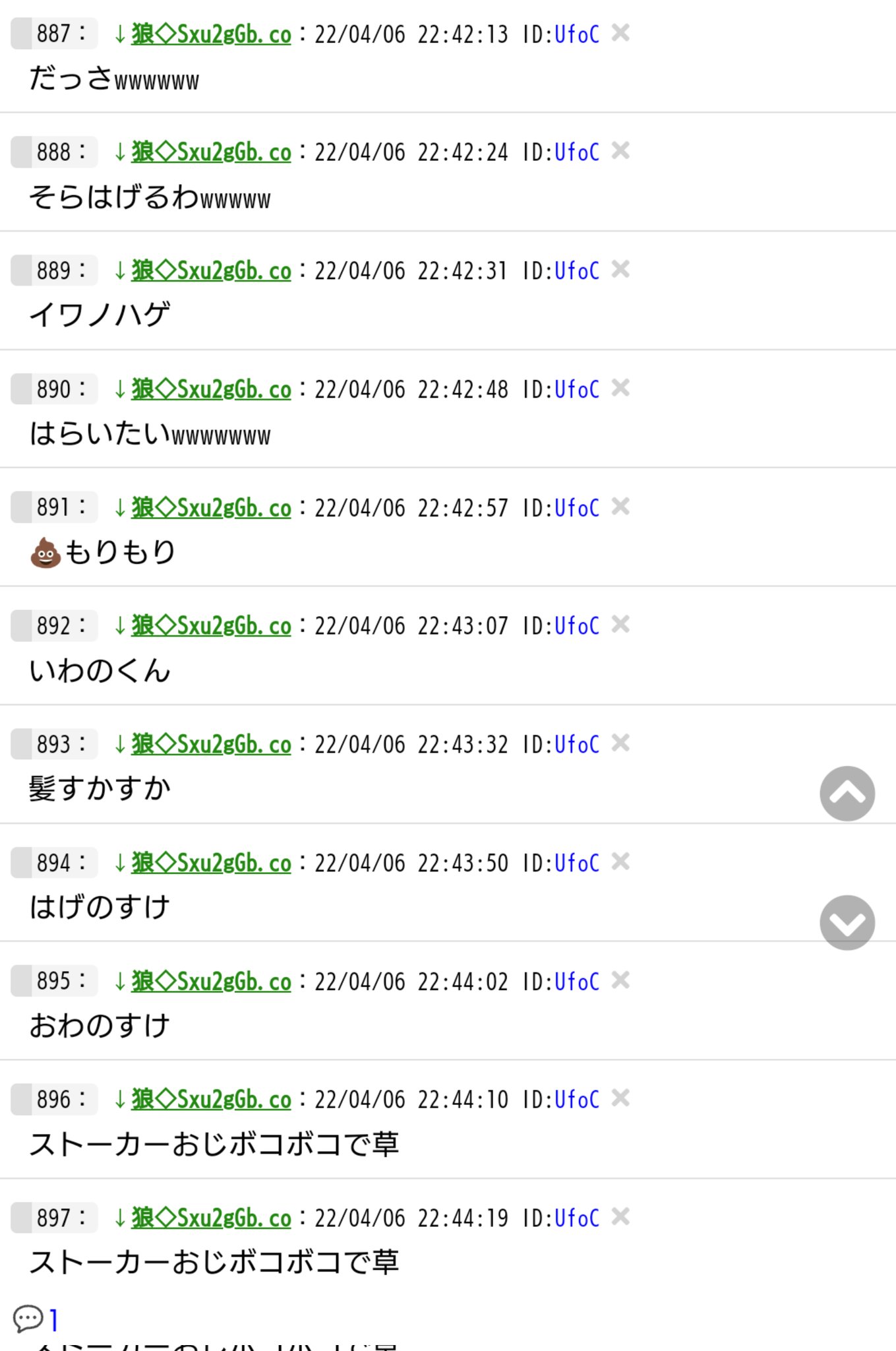Viewport: 896px width, 1351px height.
Task: Jump to the top with the up arrow
Action: tap(847, 793)
